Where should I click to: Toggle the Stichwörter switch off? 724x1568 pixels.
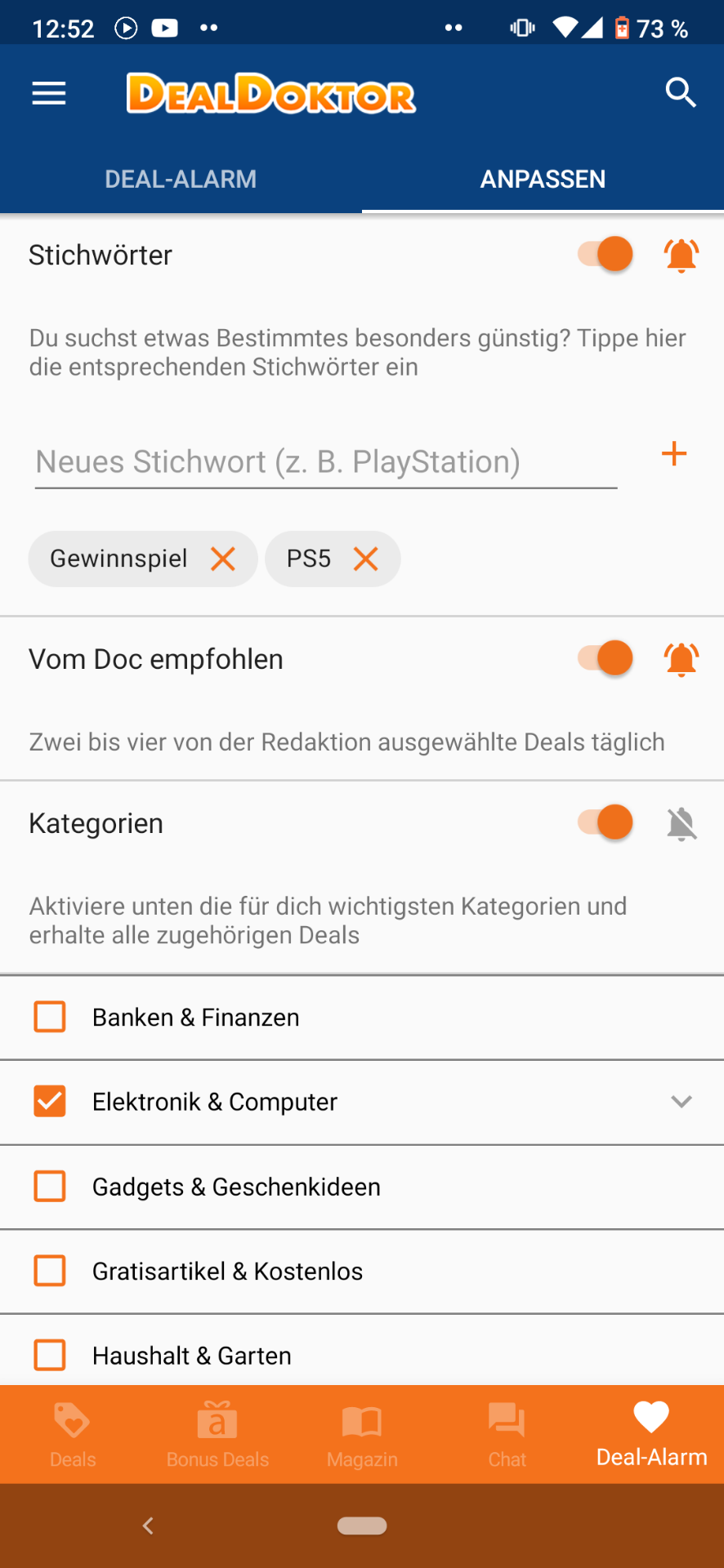pyautogui.click(x=606, y=254)
